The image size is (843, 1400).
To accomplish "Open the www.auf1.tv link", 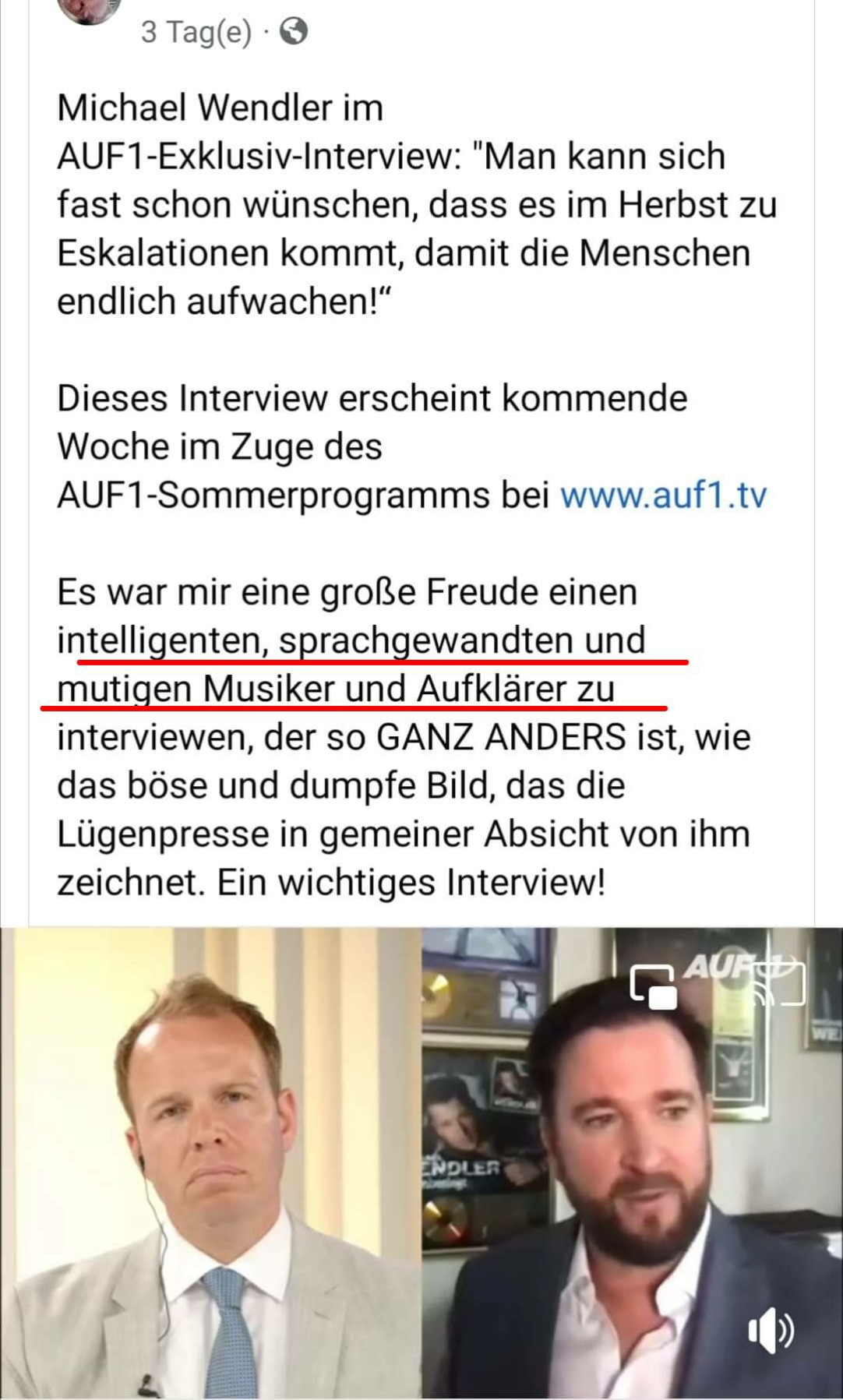I will click(663, 495).
